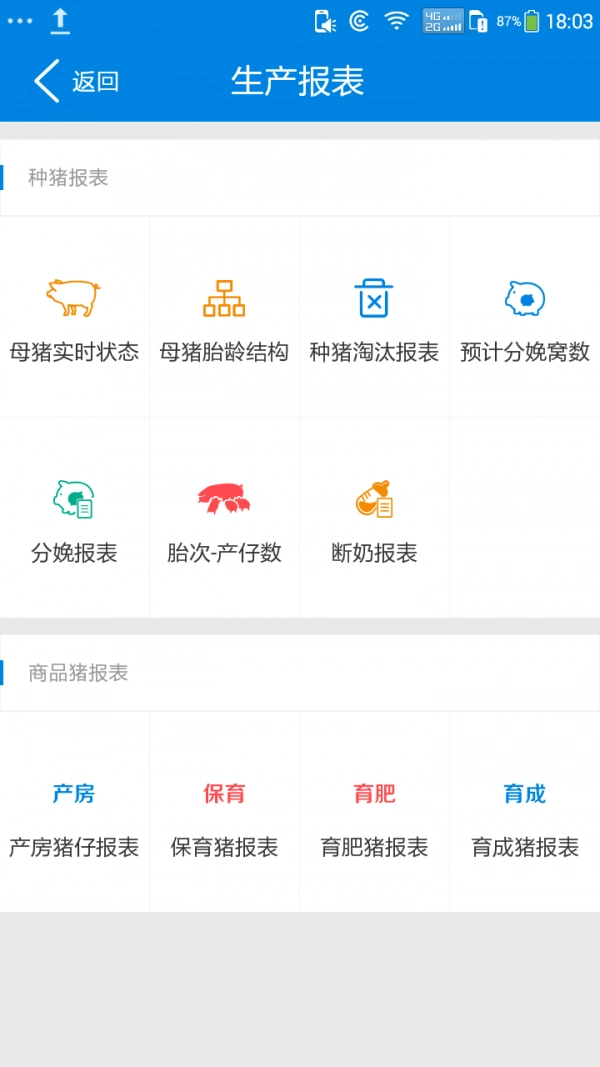Viewport: 600px width, 1067px height.
Task: Open 分娩报表
Action: pos(75,518)
